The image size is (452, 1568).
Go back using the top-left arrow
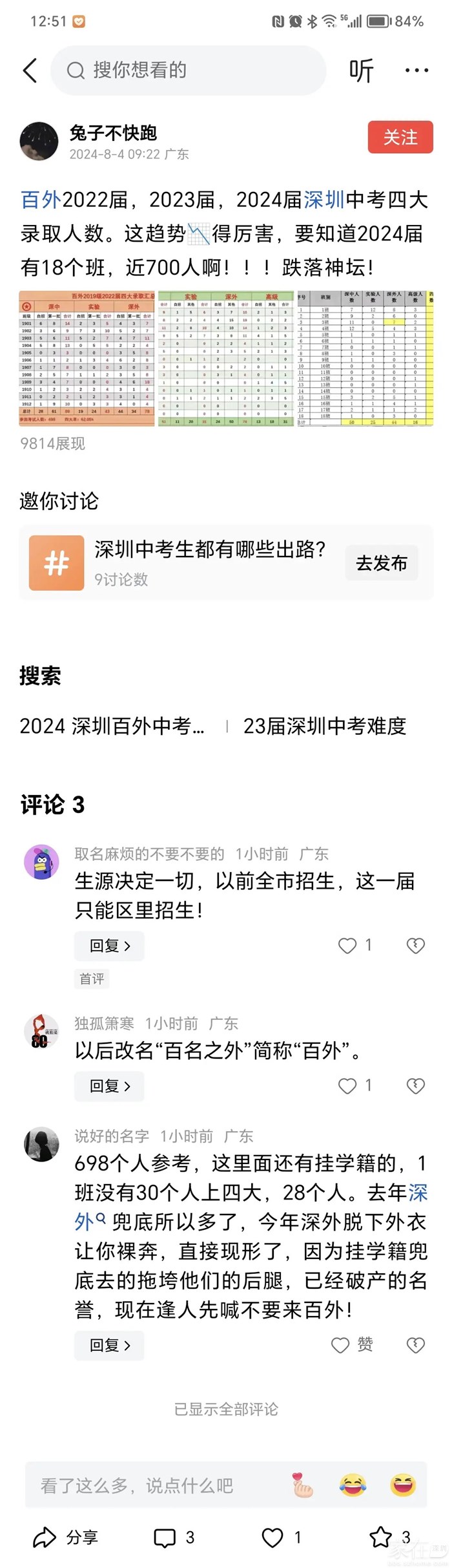(30, 70)
